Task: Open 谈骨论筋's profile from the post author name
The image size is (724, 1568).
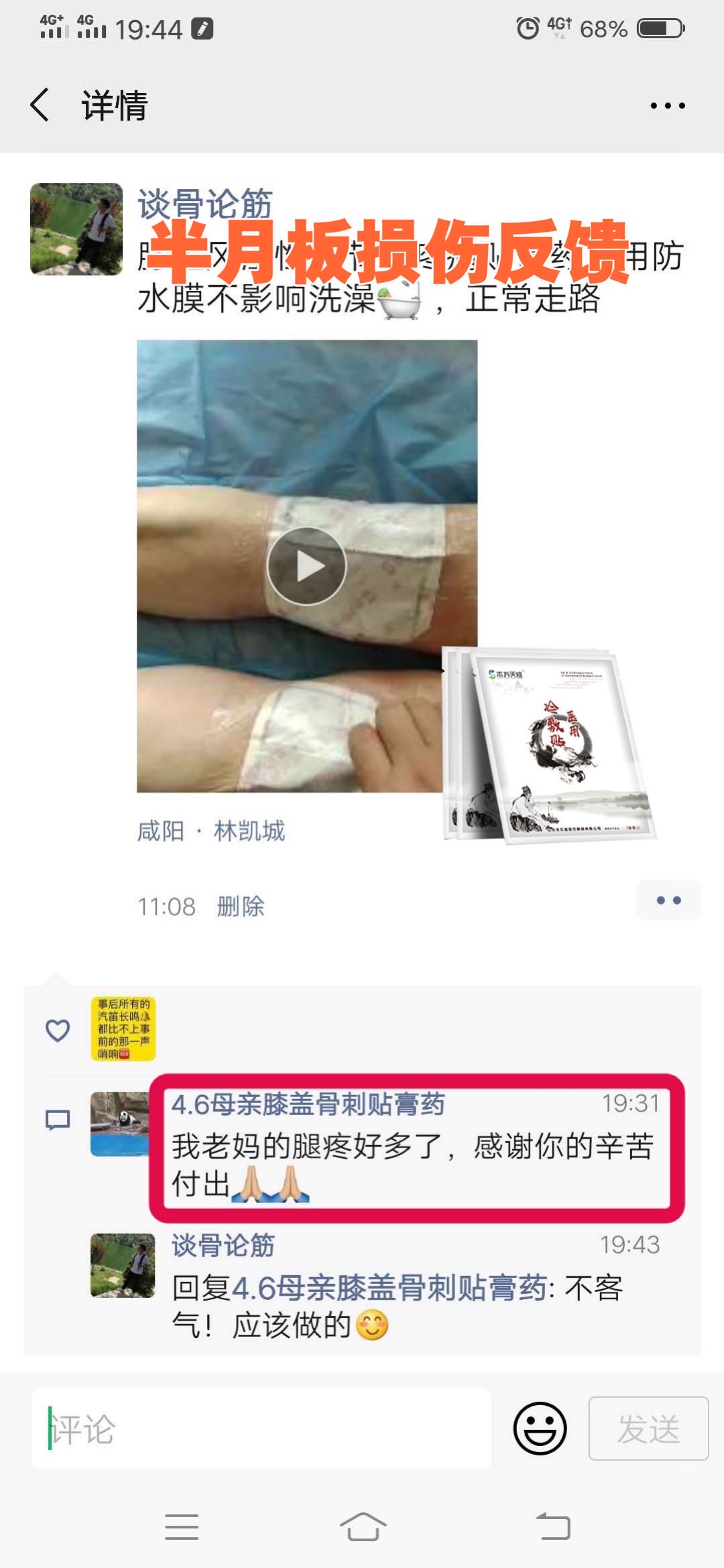Action: point(204,203)
